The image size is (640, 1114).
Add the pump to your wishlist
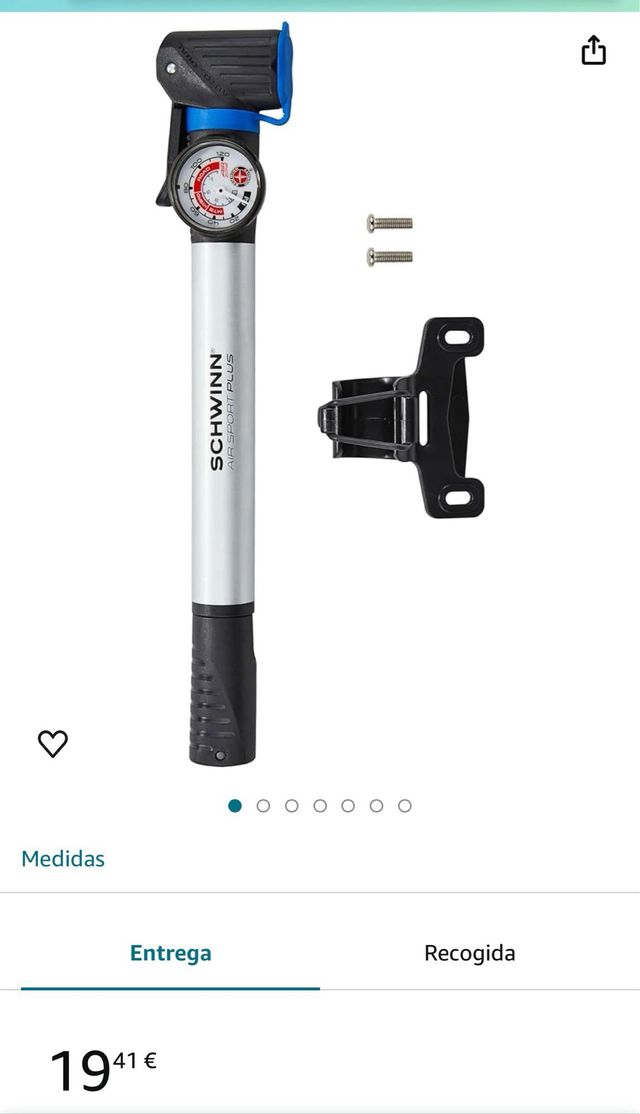[x=53, y=743]
